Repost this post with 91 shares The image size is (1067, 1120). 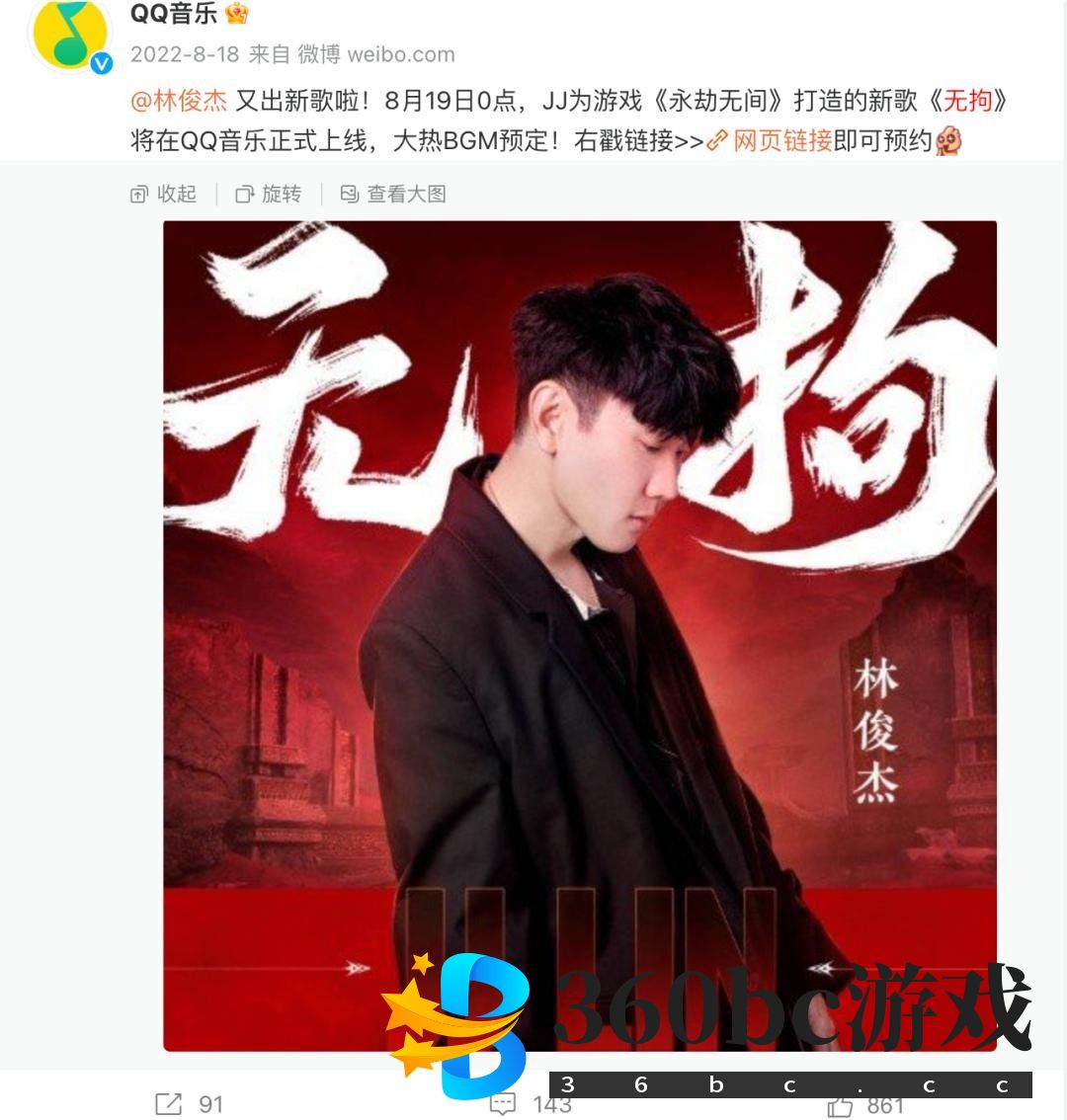(190, 1103)
